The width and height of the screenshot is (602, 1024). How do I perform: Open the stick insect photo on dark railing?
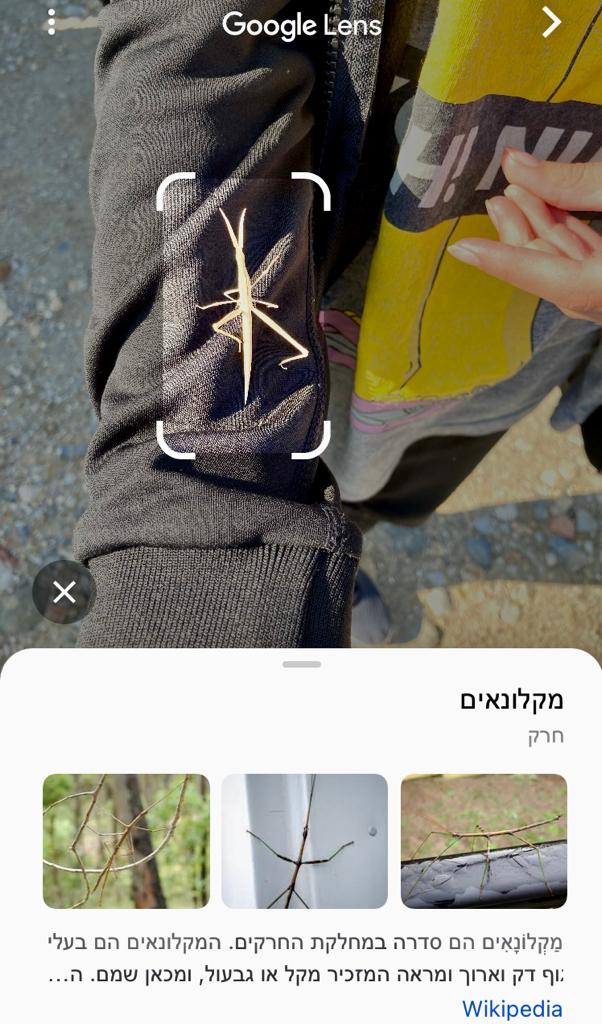tap(483, 841)
